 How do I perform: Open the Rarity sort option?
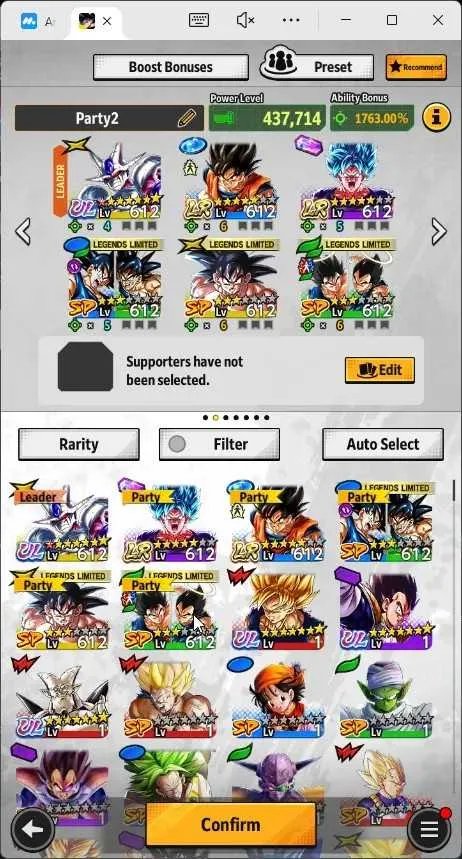coord(78,444)
